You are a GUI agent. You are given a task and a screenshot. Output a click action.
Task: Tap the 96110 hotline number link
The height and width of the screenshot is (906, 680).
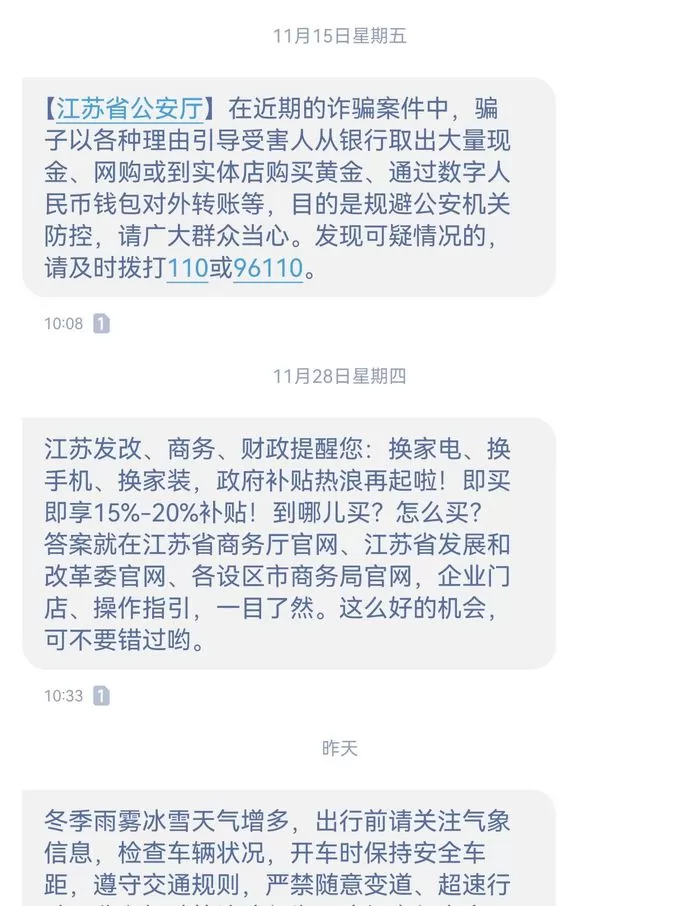[268, 269]
